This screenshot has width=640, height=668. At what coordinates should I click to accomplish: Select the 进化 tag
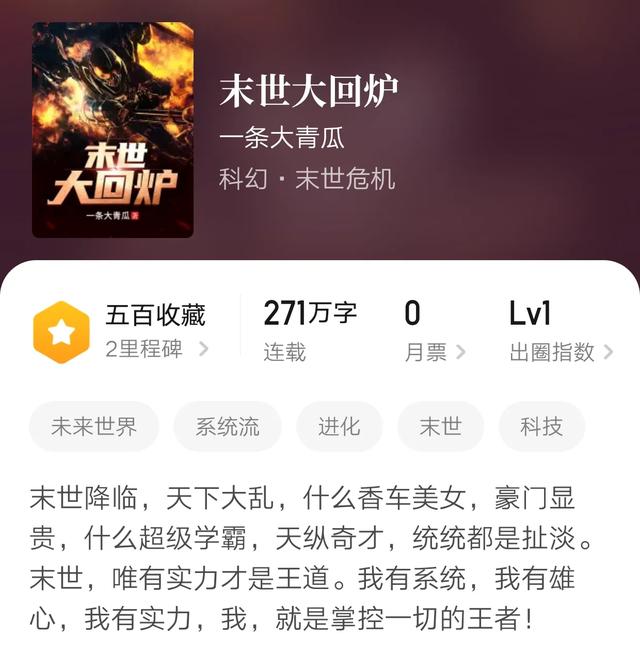tap(339, 427)
